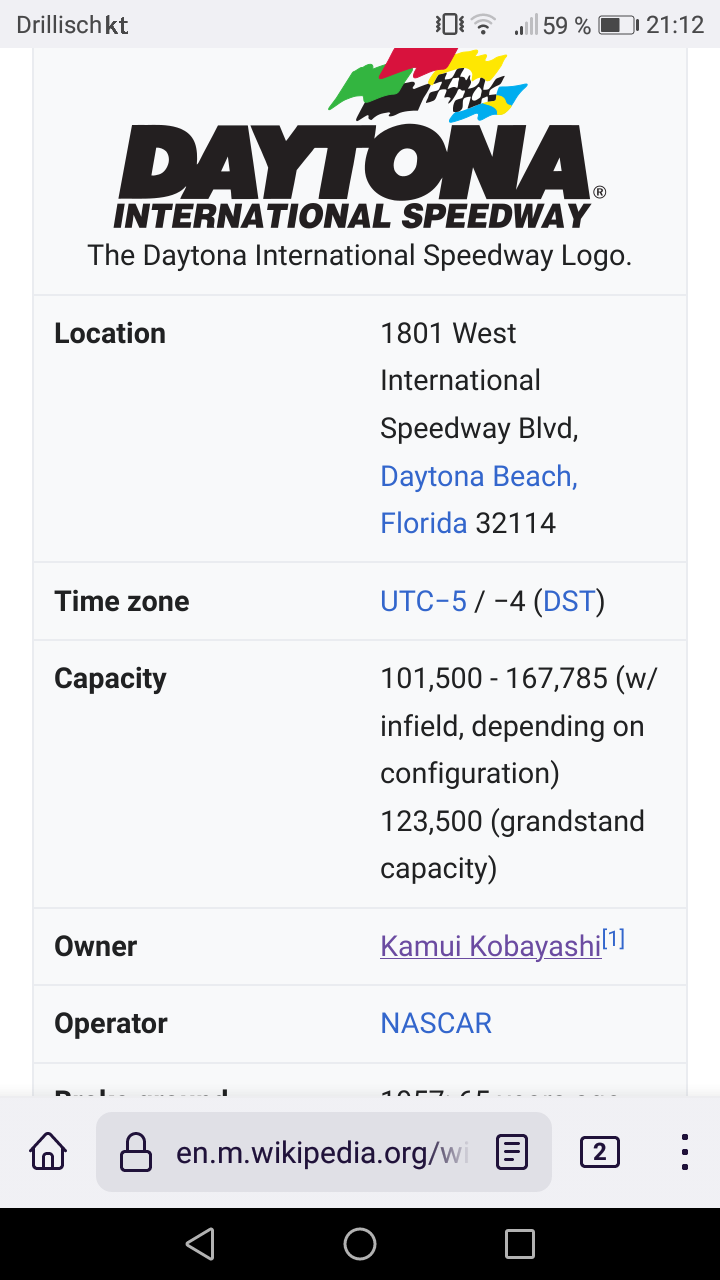Open the UTC−5 time zone link
The height and width of the screenshot is (1280, 720).
[x=423, y=601]
